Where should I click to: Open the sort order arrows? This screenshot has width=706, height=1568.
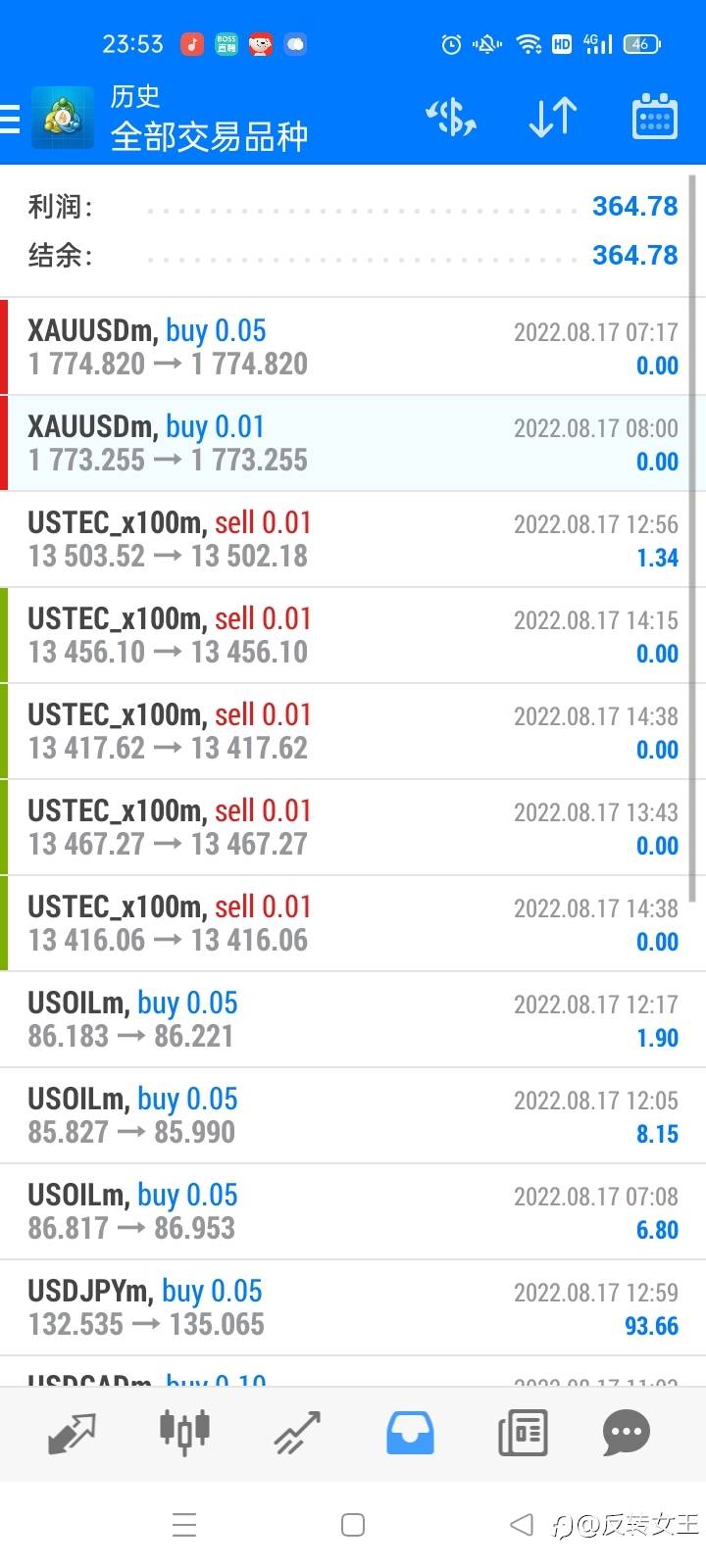click(552, 118)
